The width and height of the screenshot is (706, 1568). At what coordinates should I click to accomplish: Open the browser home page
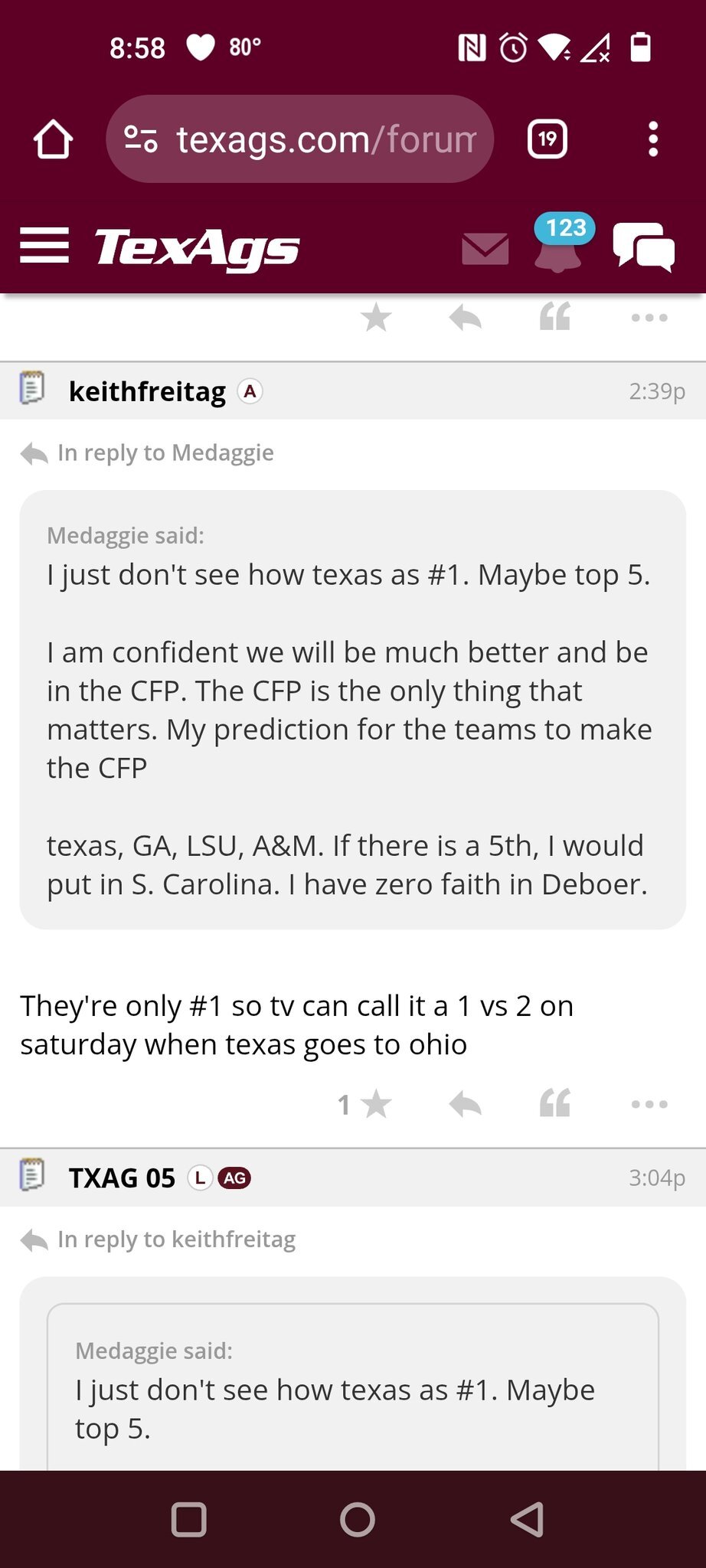tap(53, 139)
